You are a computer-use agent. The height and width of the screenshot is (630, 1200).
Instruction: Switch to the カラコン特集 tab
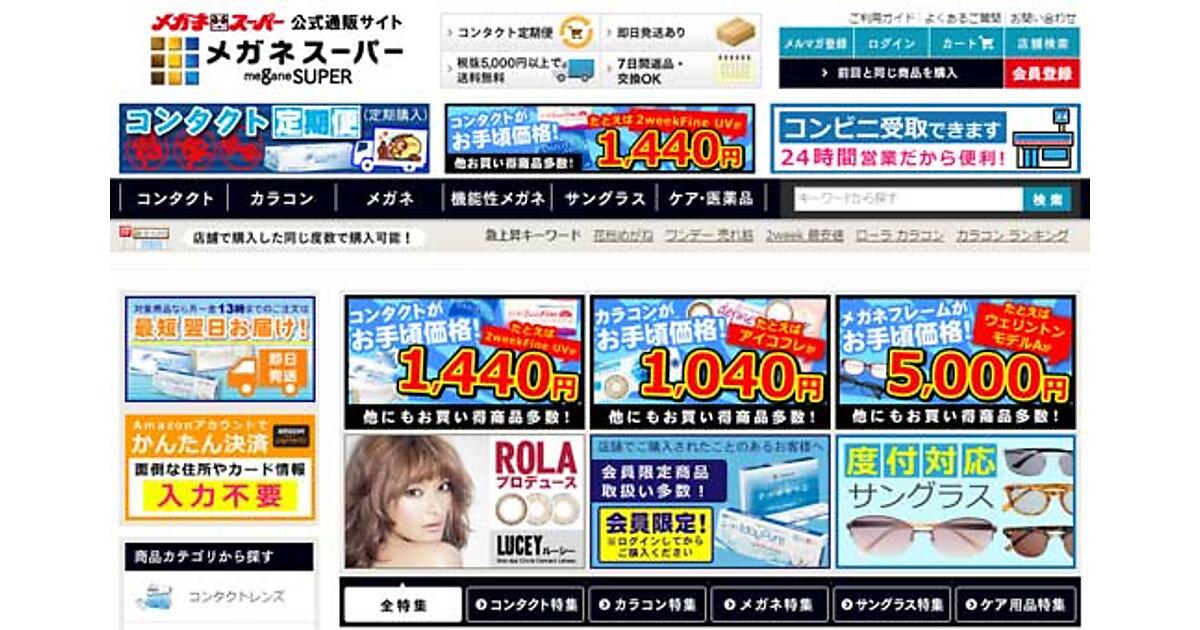click(x=647, y=604)
